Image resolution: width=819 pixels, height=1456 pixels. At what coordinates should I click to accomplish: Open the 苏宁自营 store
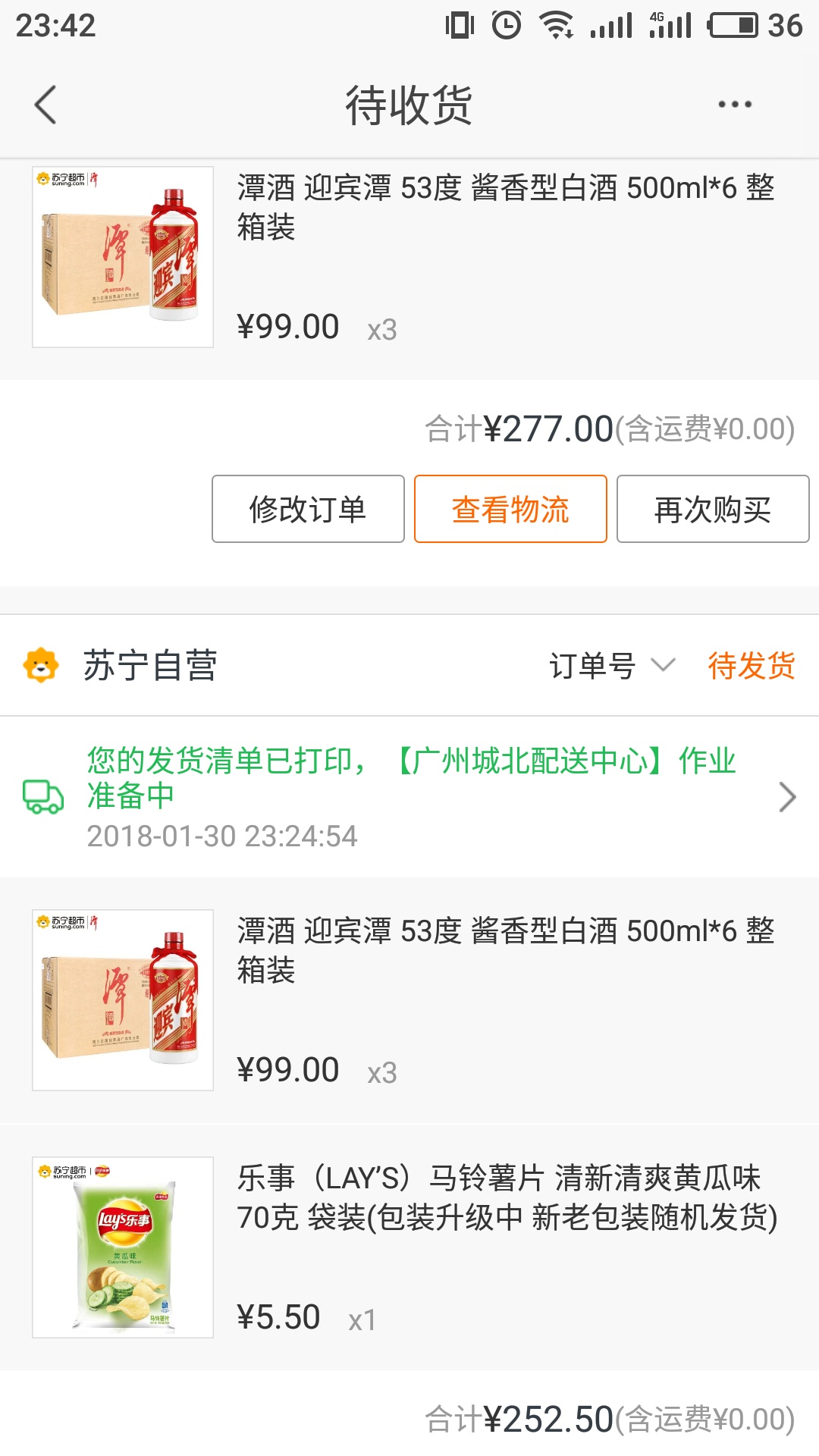click(120, 666)
